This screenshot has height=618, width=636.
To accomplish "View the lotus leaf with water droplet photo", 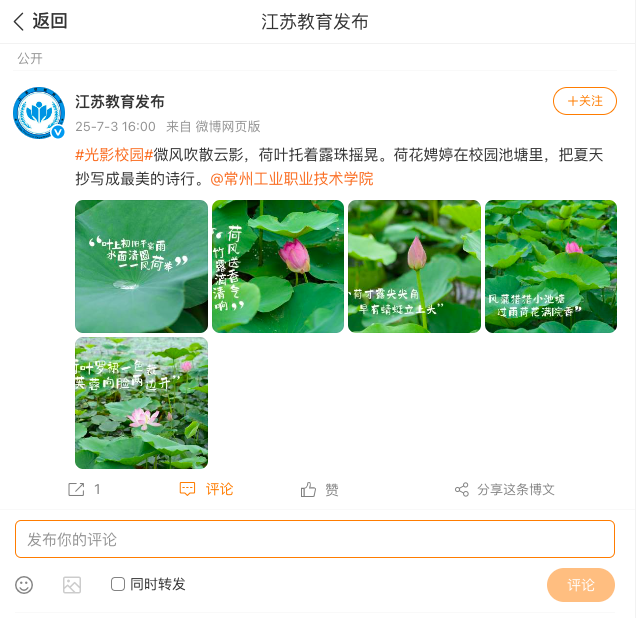I will click(141, 266).
